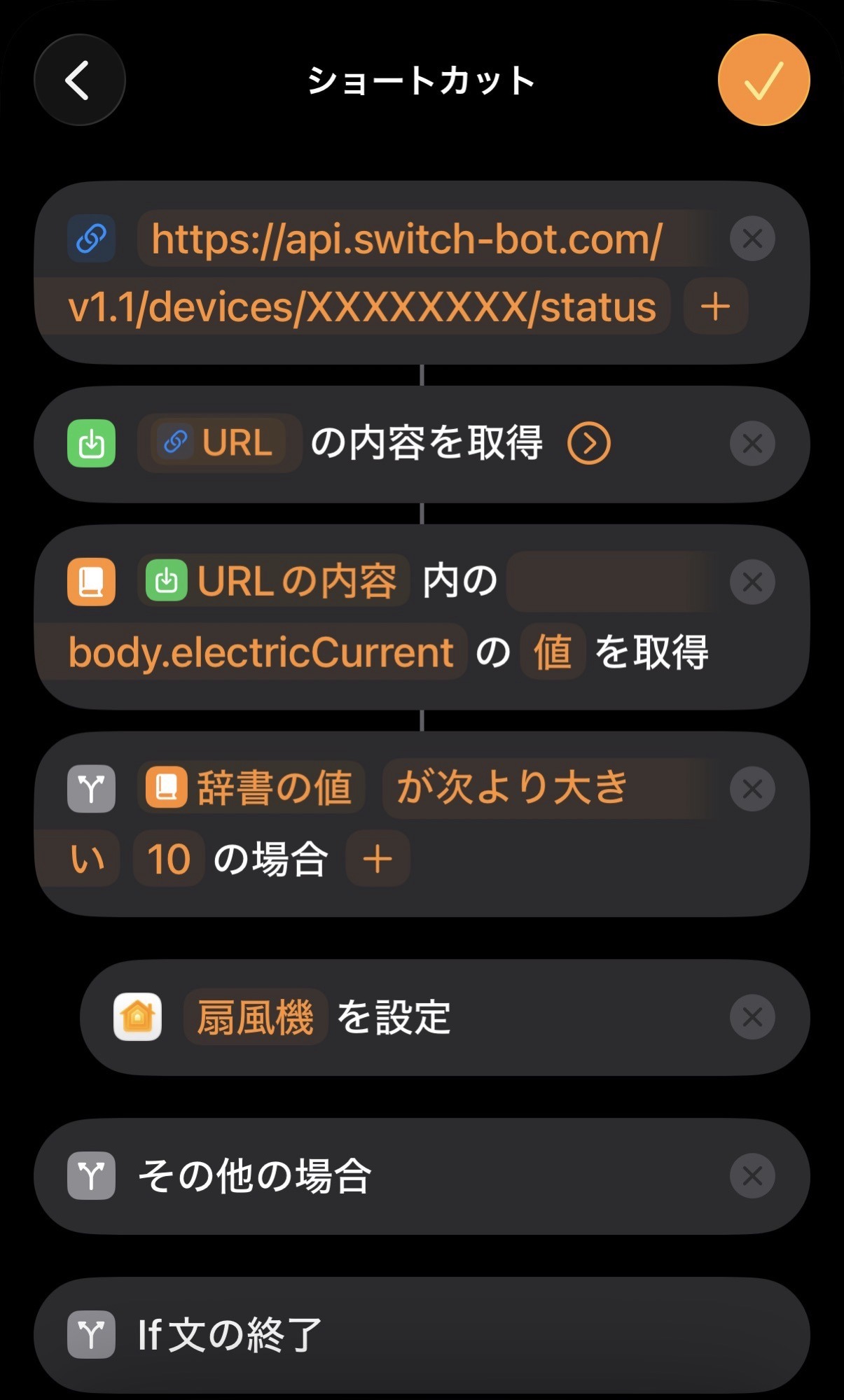Image resolution: width=844 pixels, height=1400 pixels.
Task: Remove the '扇風機を設定' action
Action: 752,1016
